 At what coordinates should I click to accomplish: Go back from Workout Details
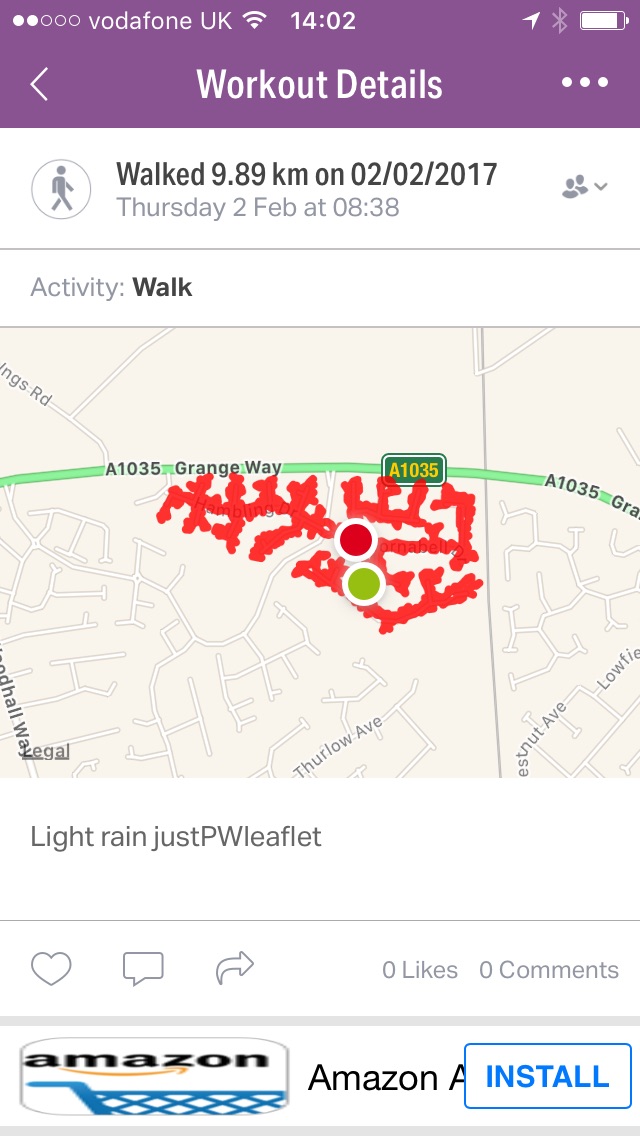39,84
